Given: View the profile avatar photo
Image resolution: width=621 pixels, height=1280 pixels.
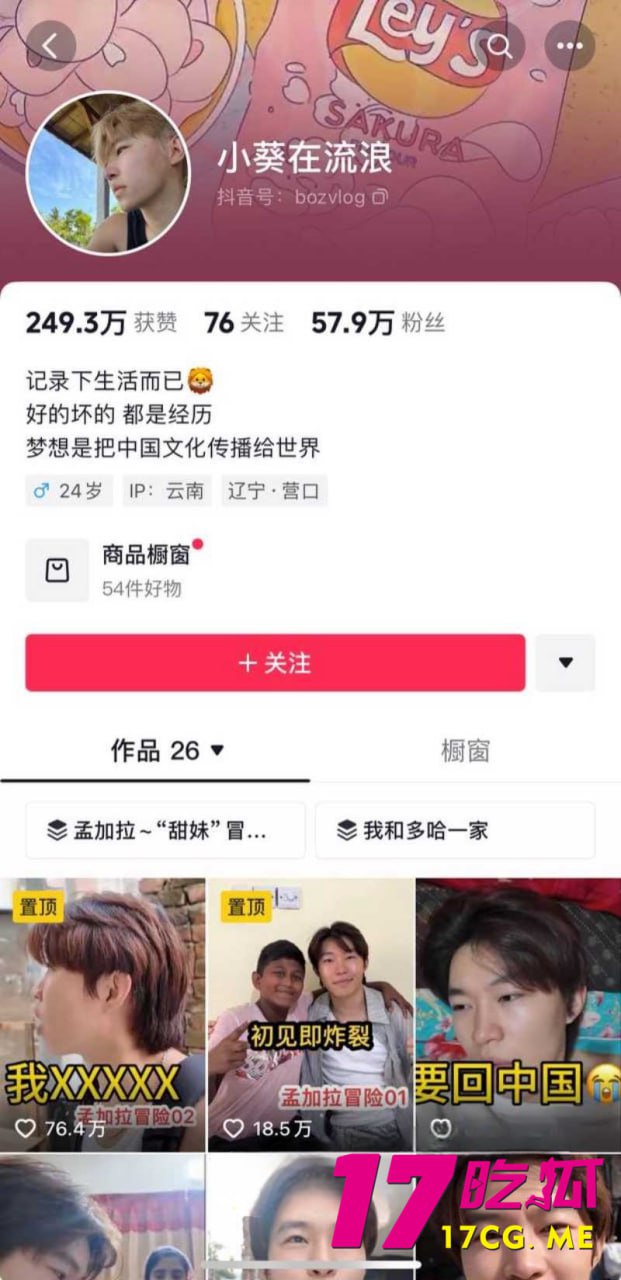Looking at the screenshot, I should (107, 175).
